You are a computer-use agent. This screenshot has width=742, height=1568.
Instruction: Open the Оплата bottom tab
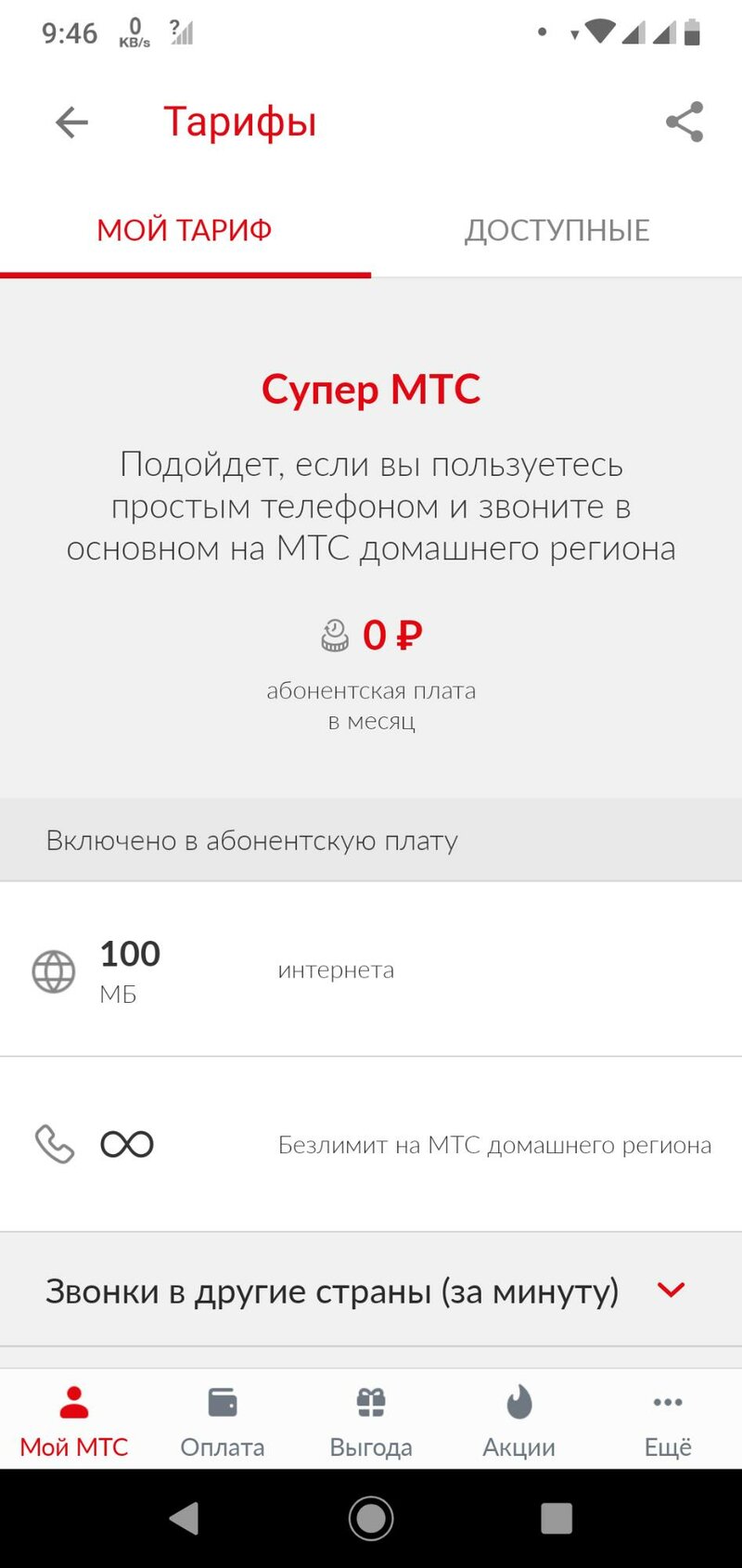point(223,1420)
